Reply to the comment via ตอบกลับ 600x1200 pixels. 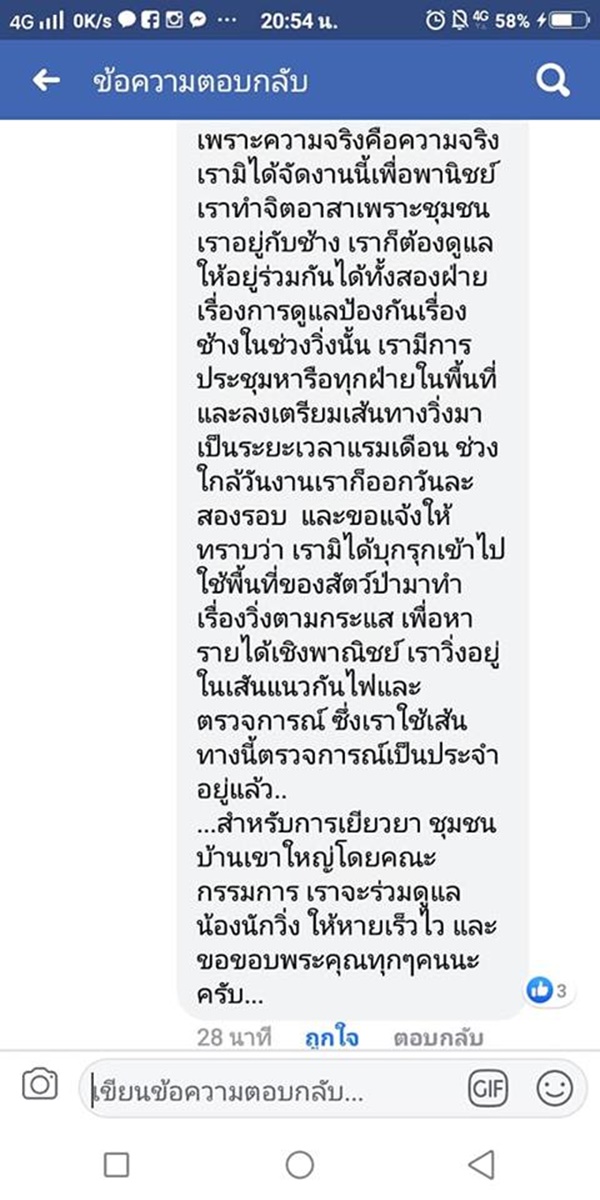tap(438, 1037)
